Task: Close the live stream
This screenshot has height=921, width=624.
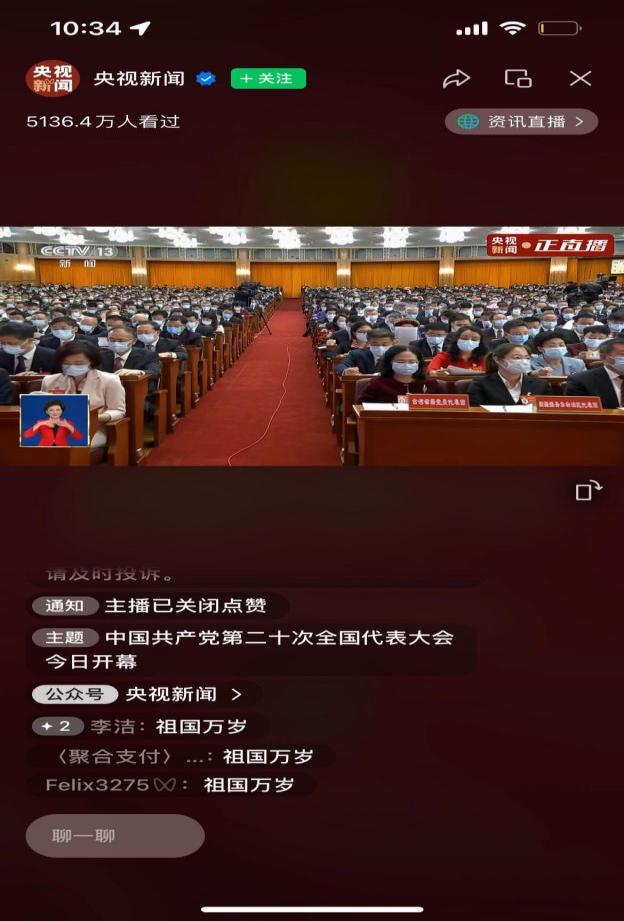Action: tap(580, 78)
